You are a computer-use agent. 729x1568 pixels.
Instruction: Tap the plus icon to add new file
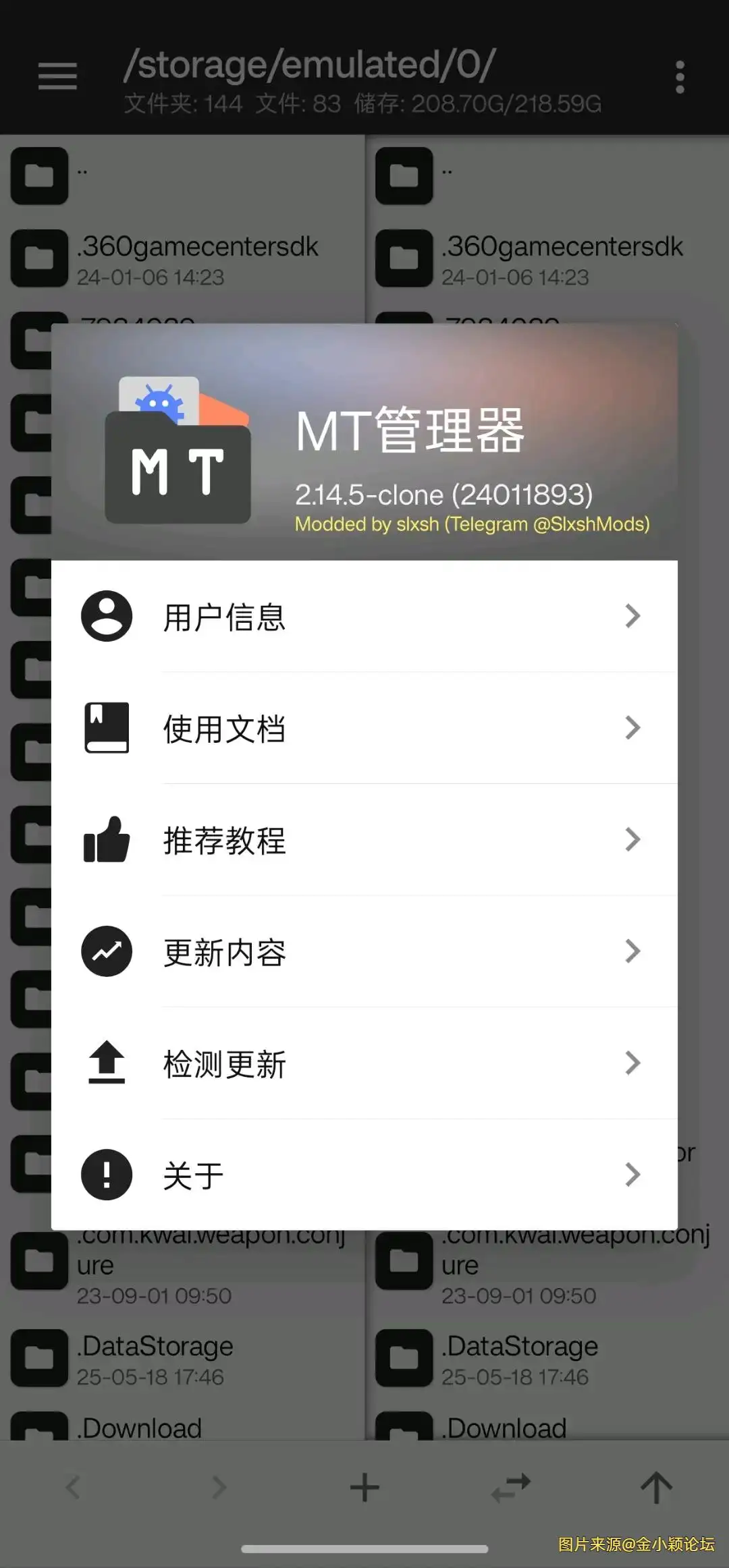point(364,1486)
